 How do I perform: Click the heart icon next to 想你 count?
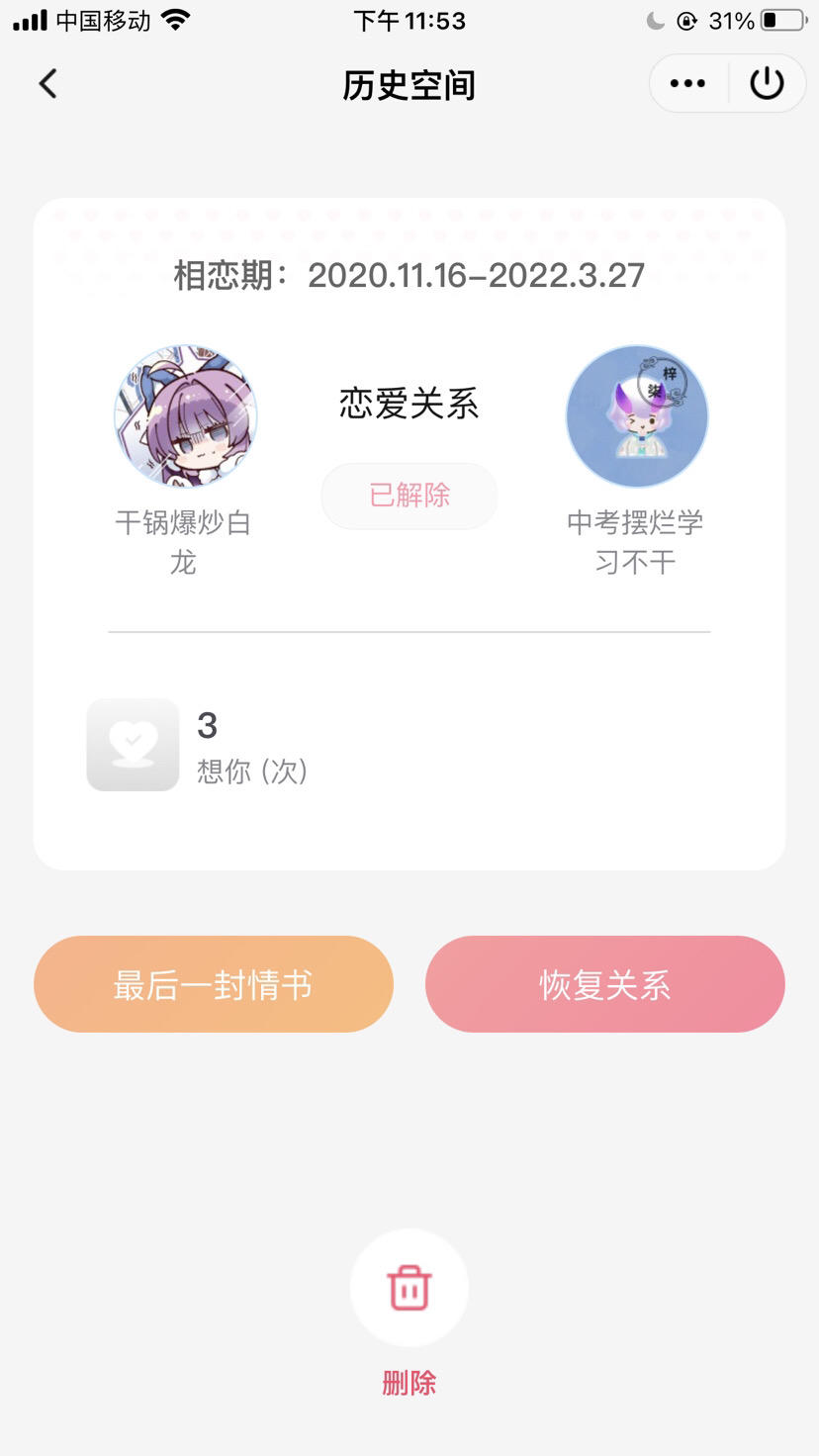(132, 744)
